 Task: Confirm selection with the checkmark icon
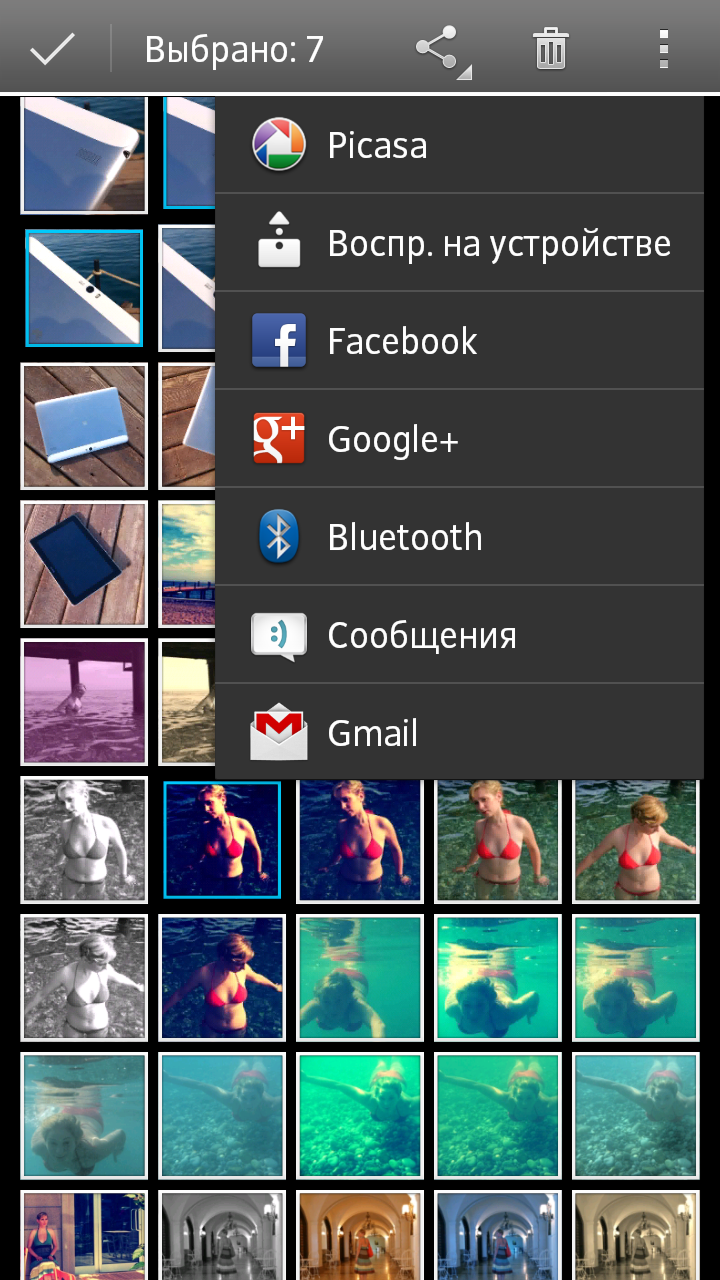[x=52, y=48]
